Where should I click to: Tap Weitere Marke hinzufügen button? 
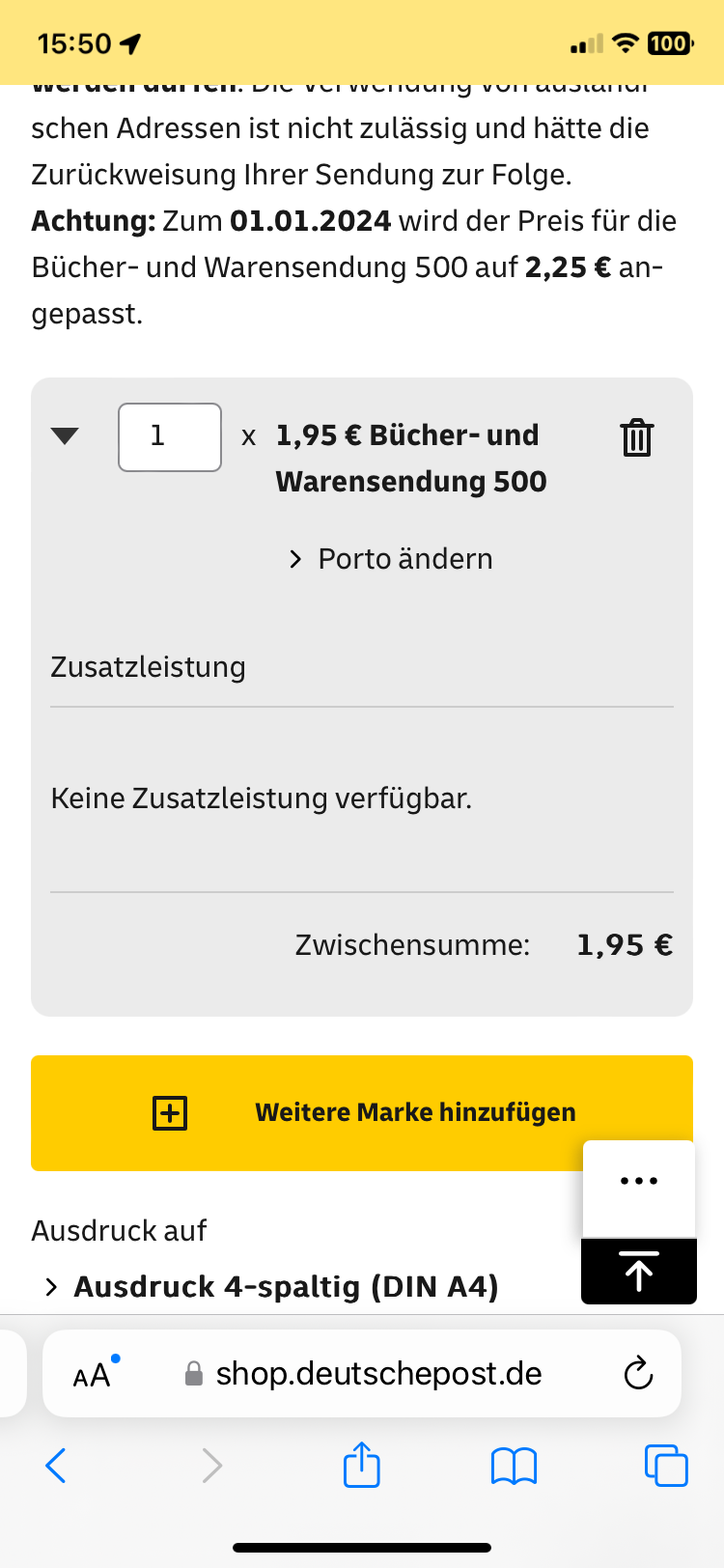pos(362,1113)
